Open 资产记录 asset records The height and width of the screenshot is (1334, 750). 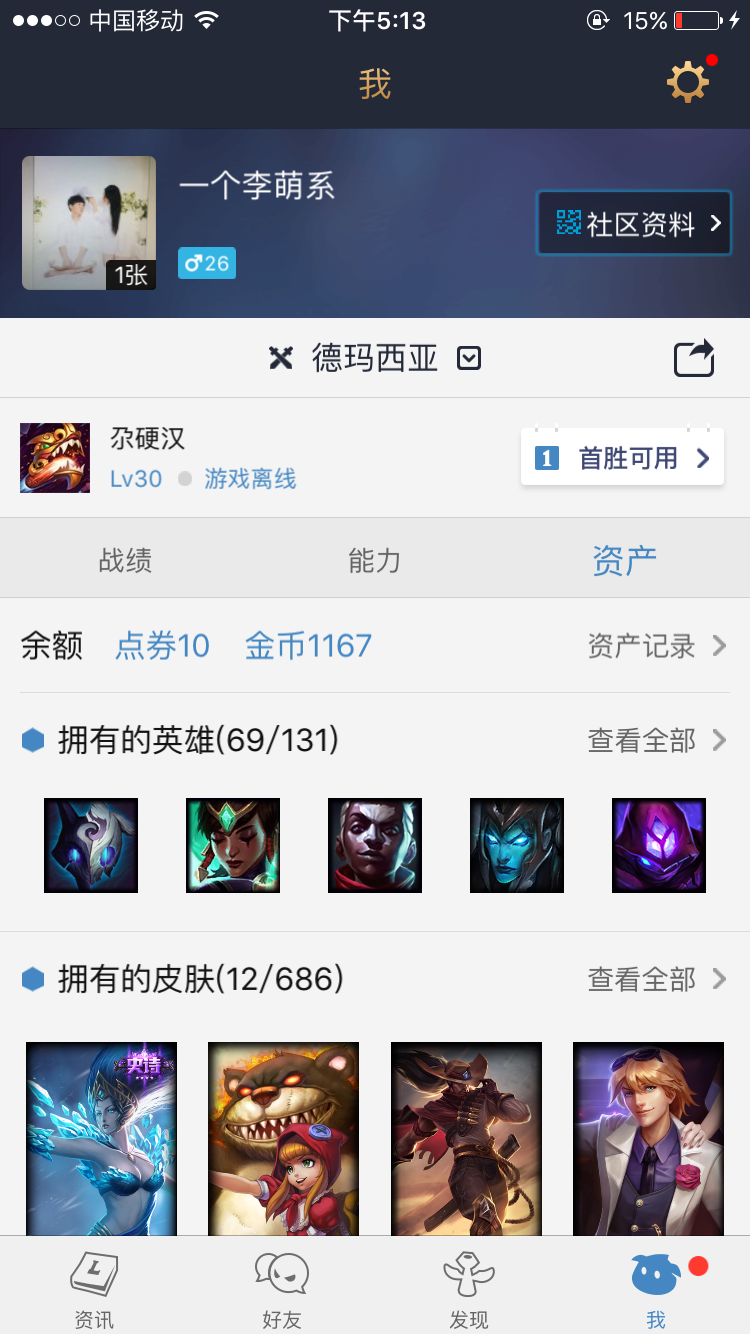pyautogui.click(x=657, y=646)
